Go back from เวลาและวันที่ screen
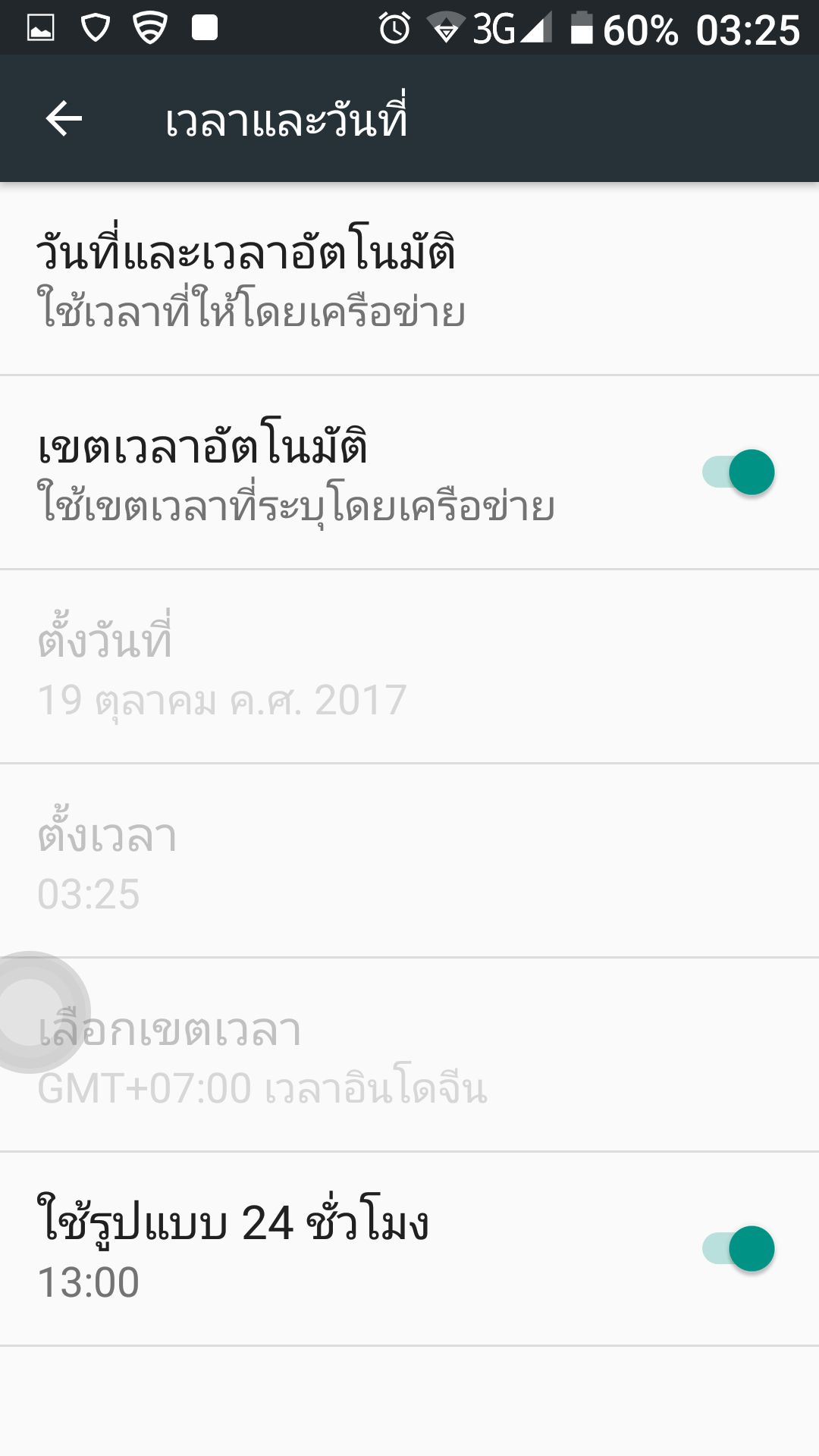Image resolution: width=819 pixels, height=1456 pixels. coord(64,119)
